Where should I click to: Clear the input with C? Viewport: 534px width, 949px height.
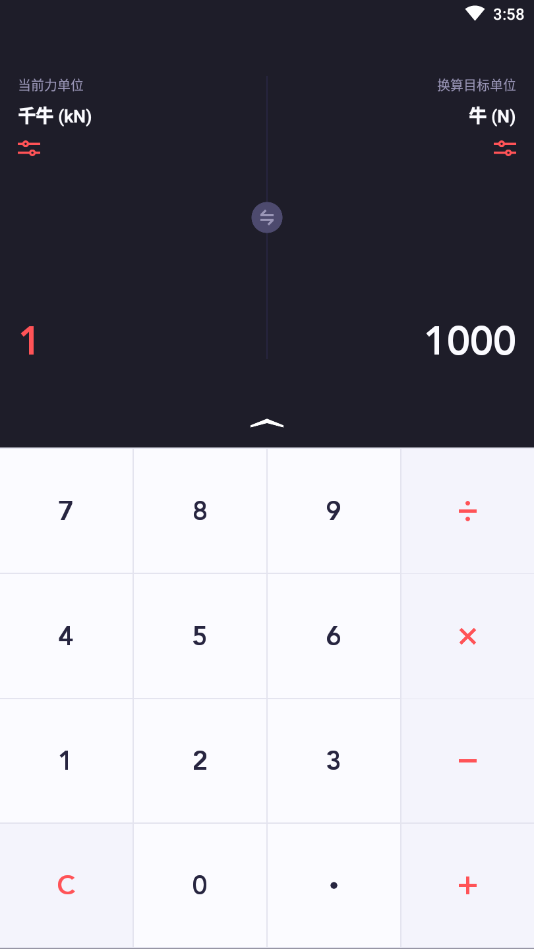66,885
